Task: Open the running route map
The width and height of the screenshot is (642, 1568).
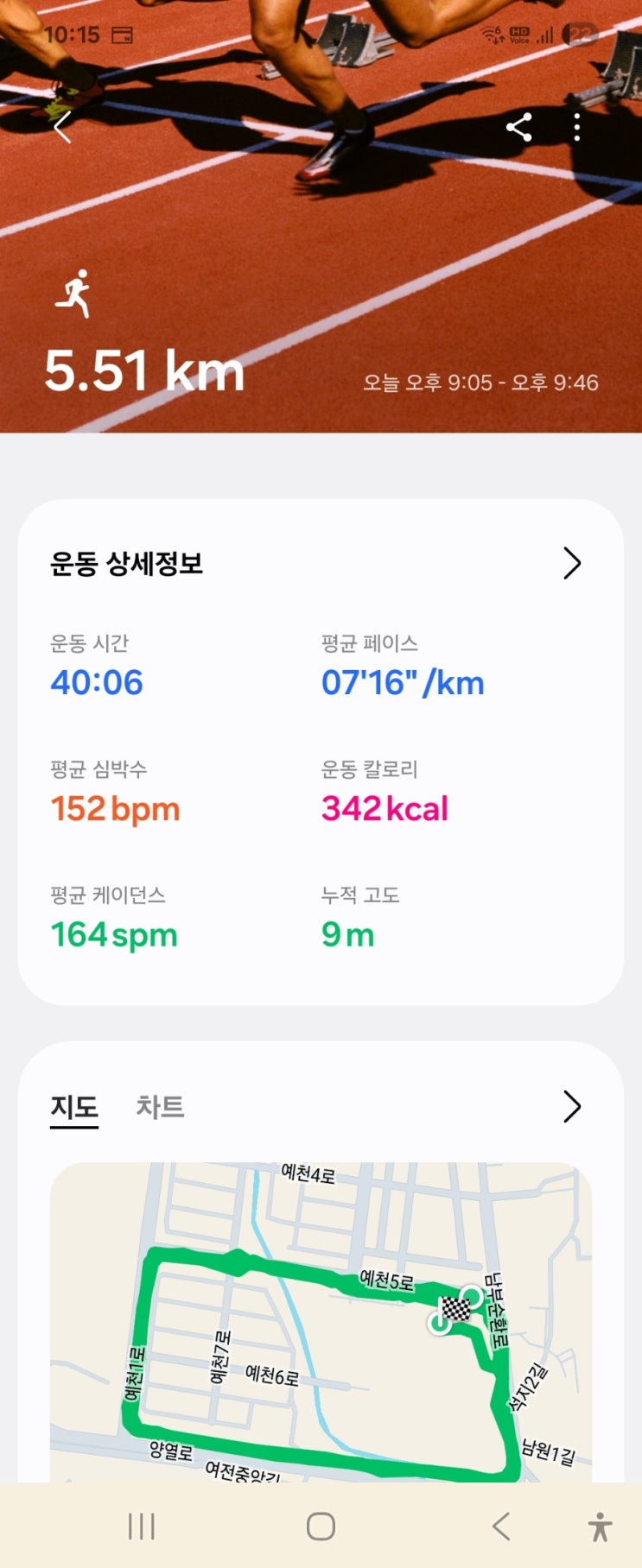Action: 321,1321
